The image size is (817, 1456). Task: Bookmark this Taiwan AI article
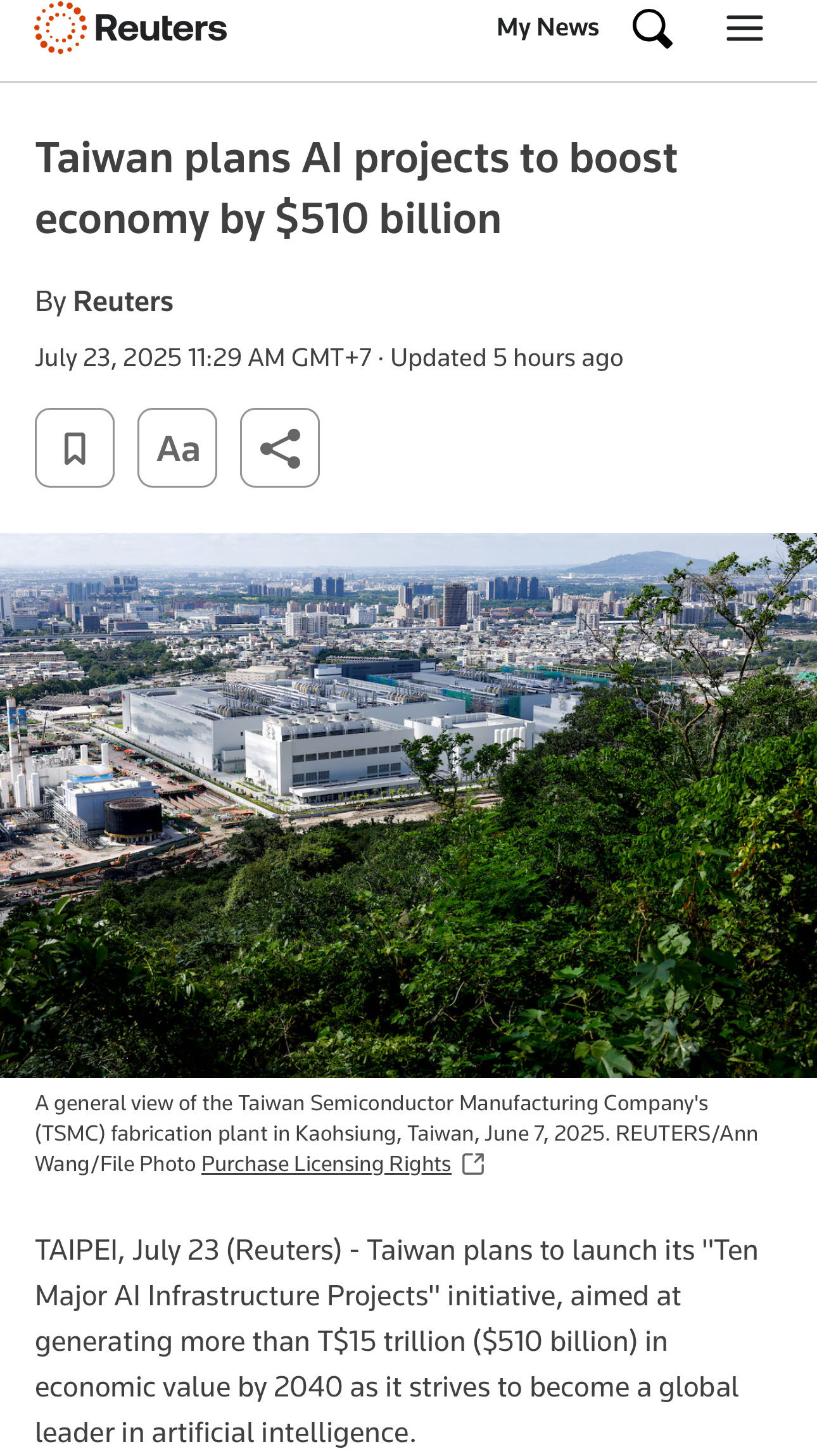pyautogui.click(x=75, y=448)
